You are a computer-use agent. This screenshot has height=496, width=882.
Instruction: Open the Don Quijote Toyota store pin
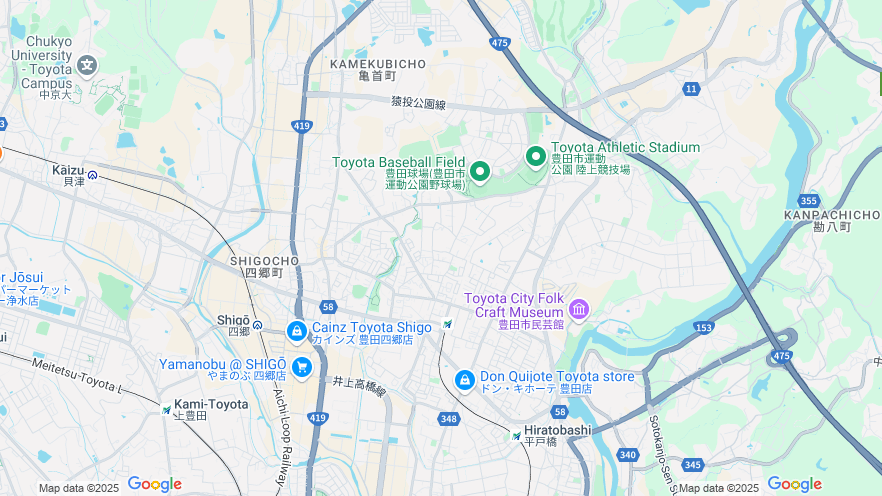[464, 380]
